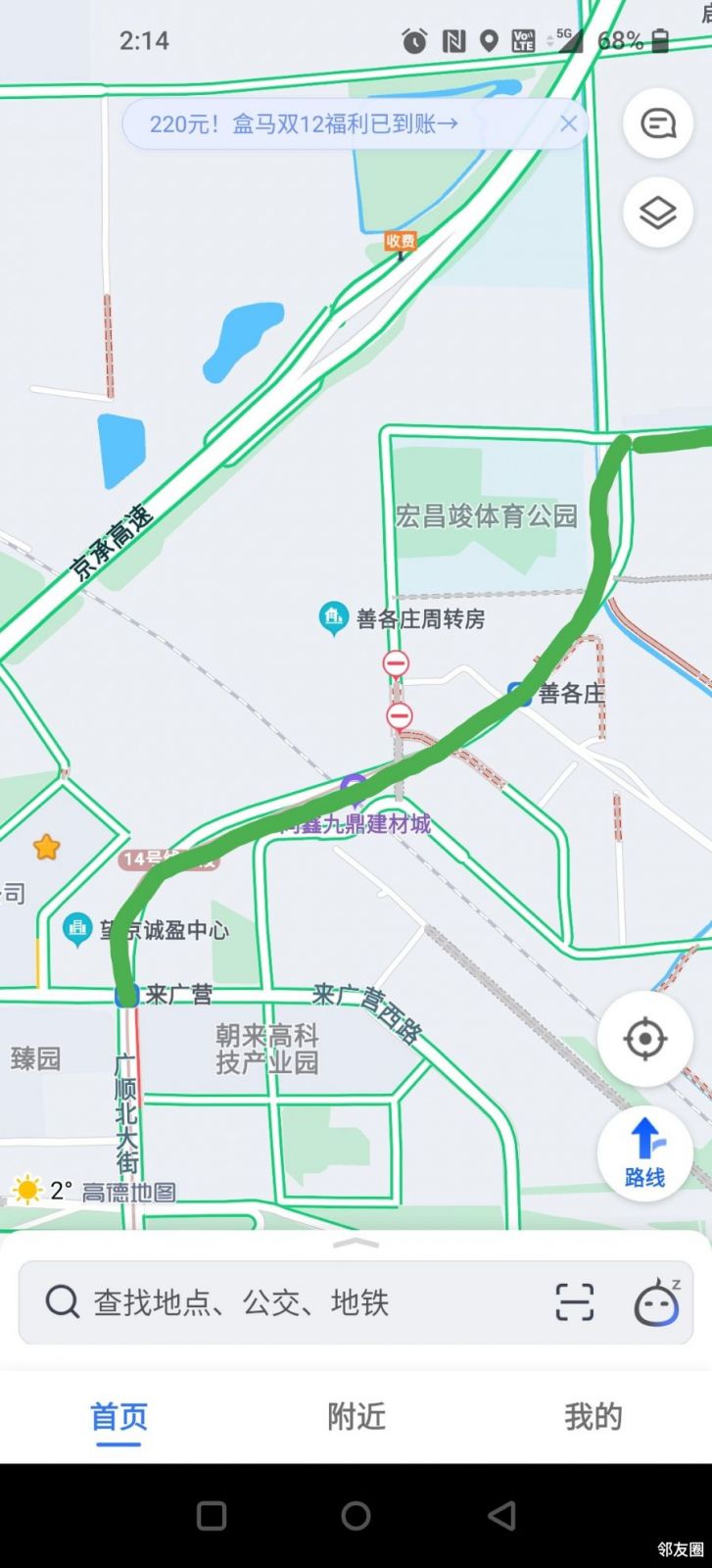
Task: Dismiss the 220元 promotion banner
Action: [568, 123]
